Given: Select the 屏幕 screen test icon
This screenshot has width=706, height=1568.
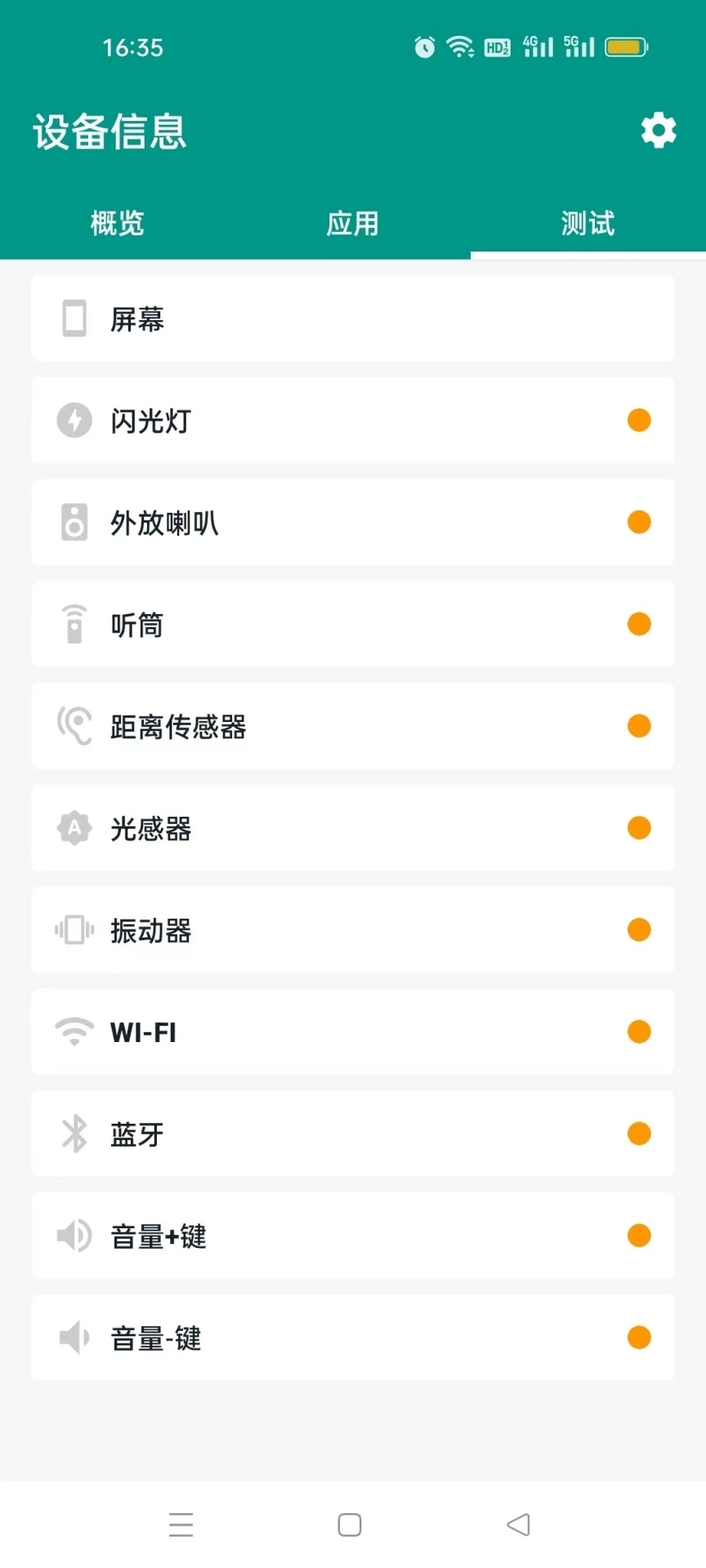Looking at the screenshot, I should pyautogui.click(x=74, y=318).
